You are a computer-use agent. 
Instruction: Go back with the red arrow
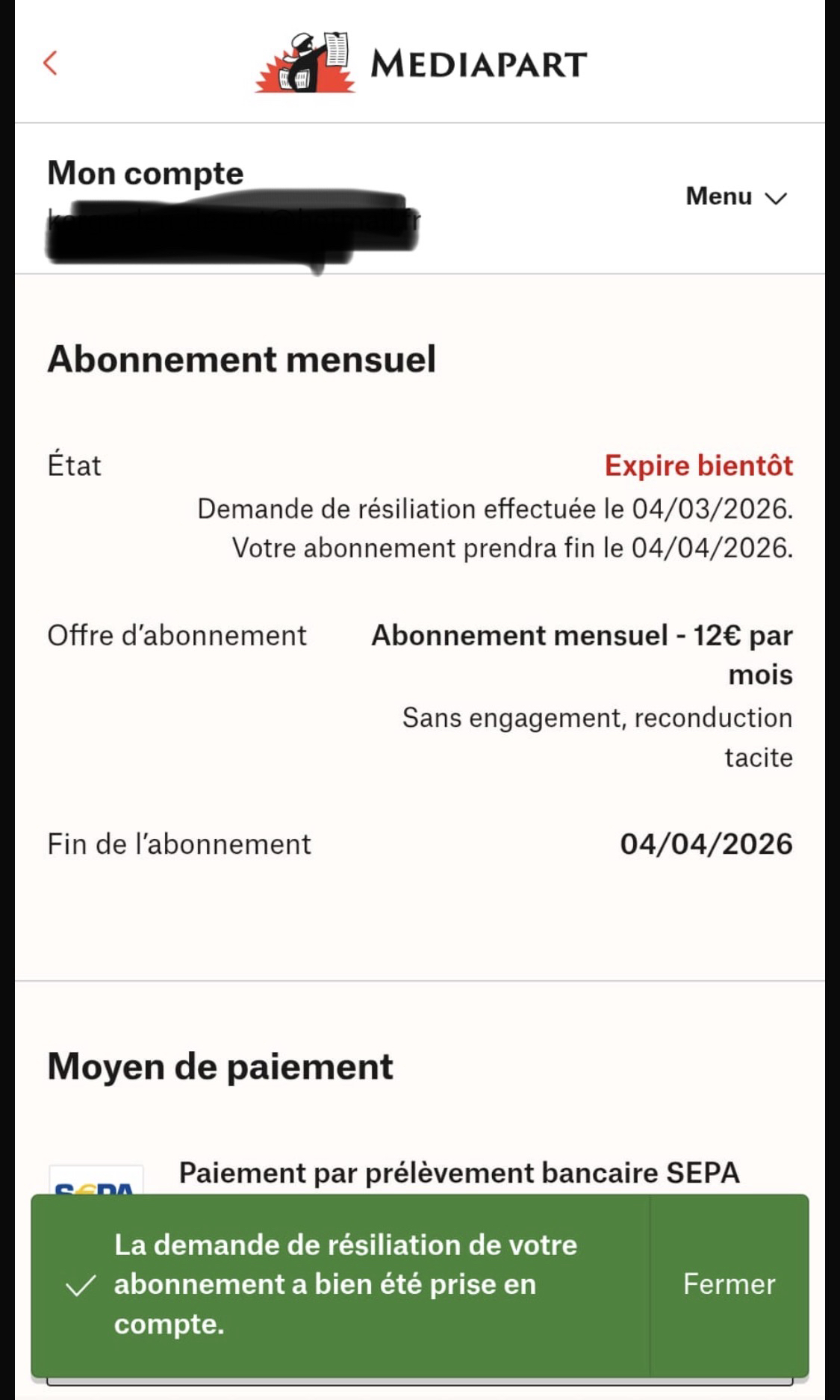50,64
